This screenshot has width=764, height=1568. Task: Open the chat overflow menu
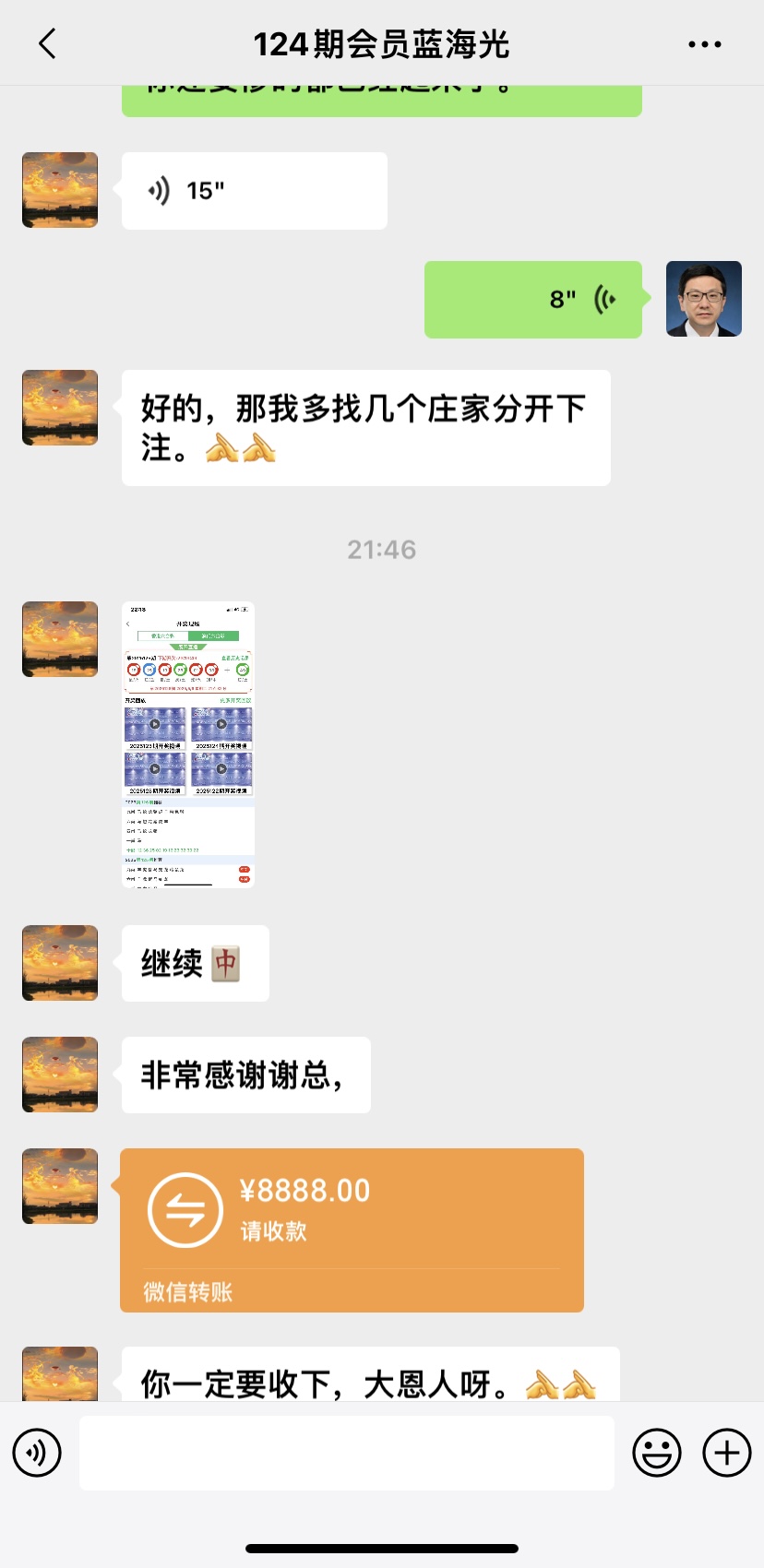pos(705,44)
